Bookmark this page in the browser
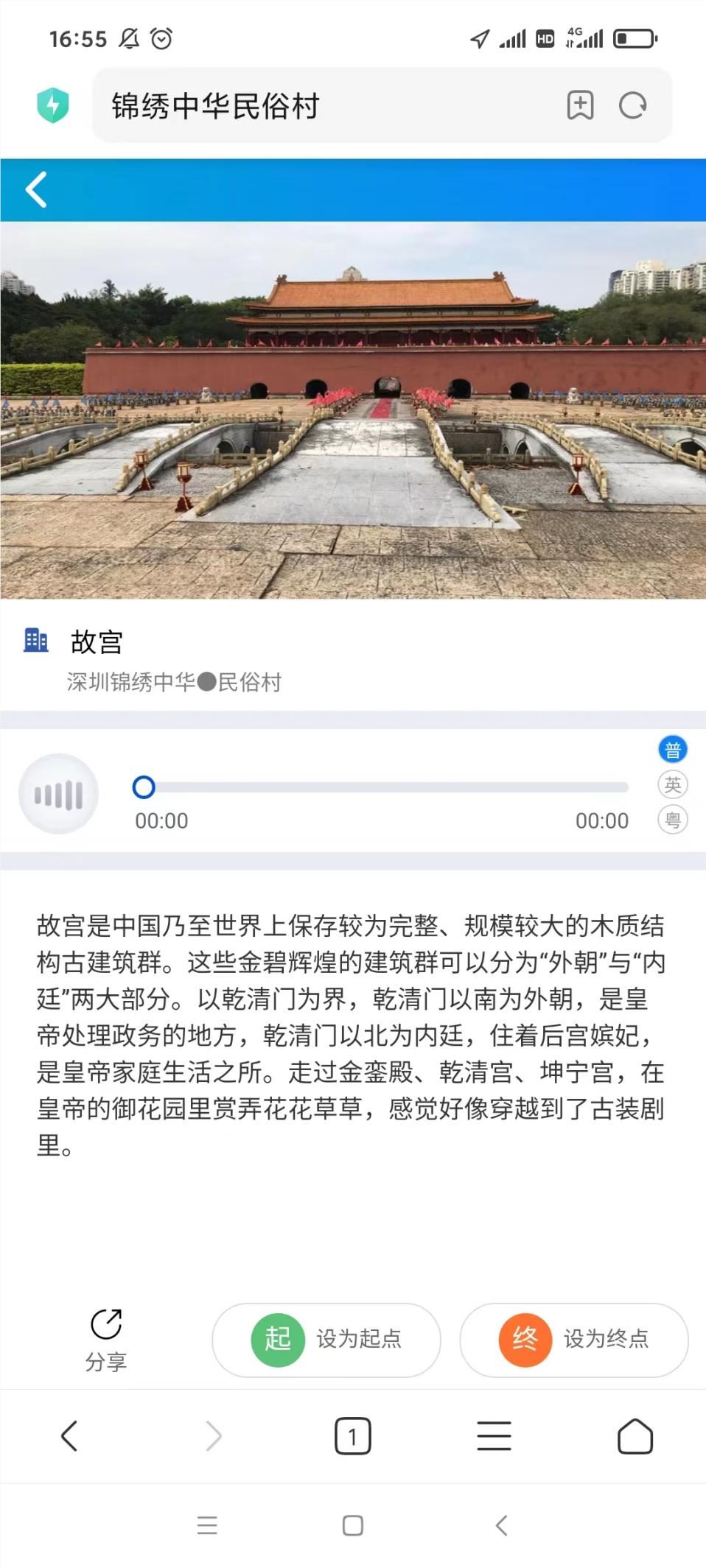The height and width of the screenshot is (1568, 706). coord(580,105)
